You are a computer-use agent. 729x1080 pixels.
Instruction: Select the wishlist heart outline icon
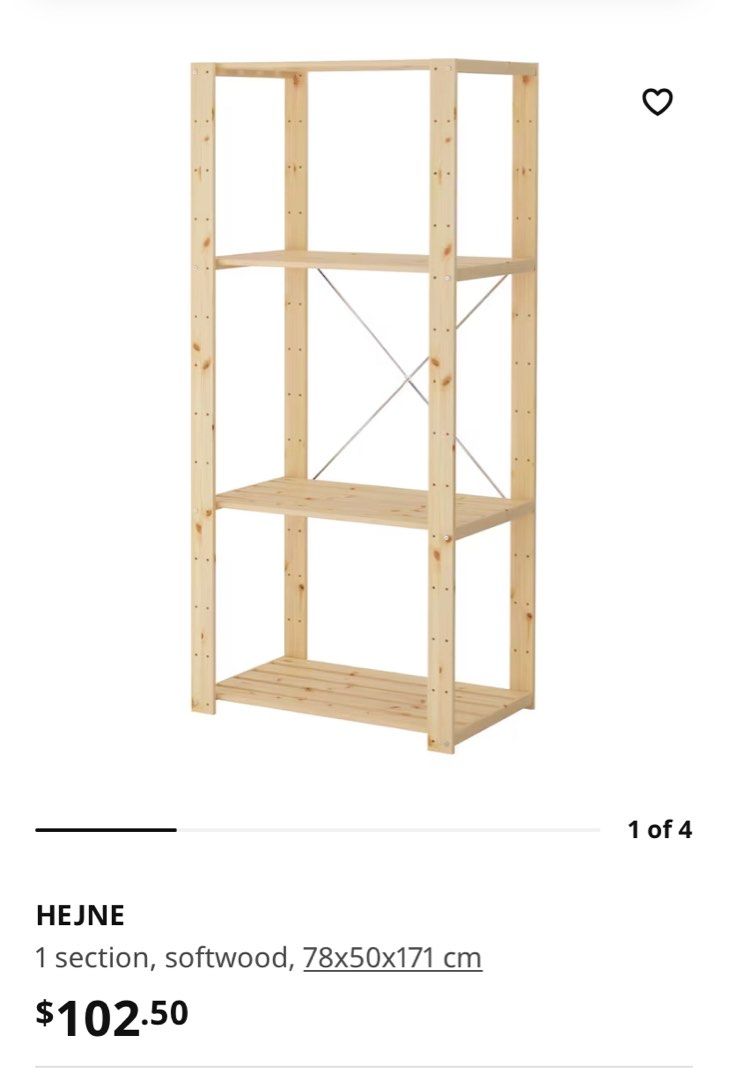(659, 101)
